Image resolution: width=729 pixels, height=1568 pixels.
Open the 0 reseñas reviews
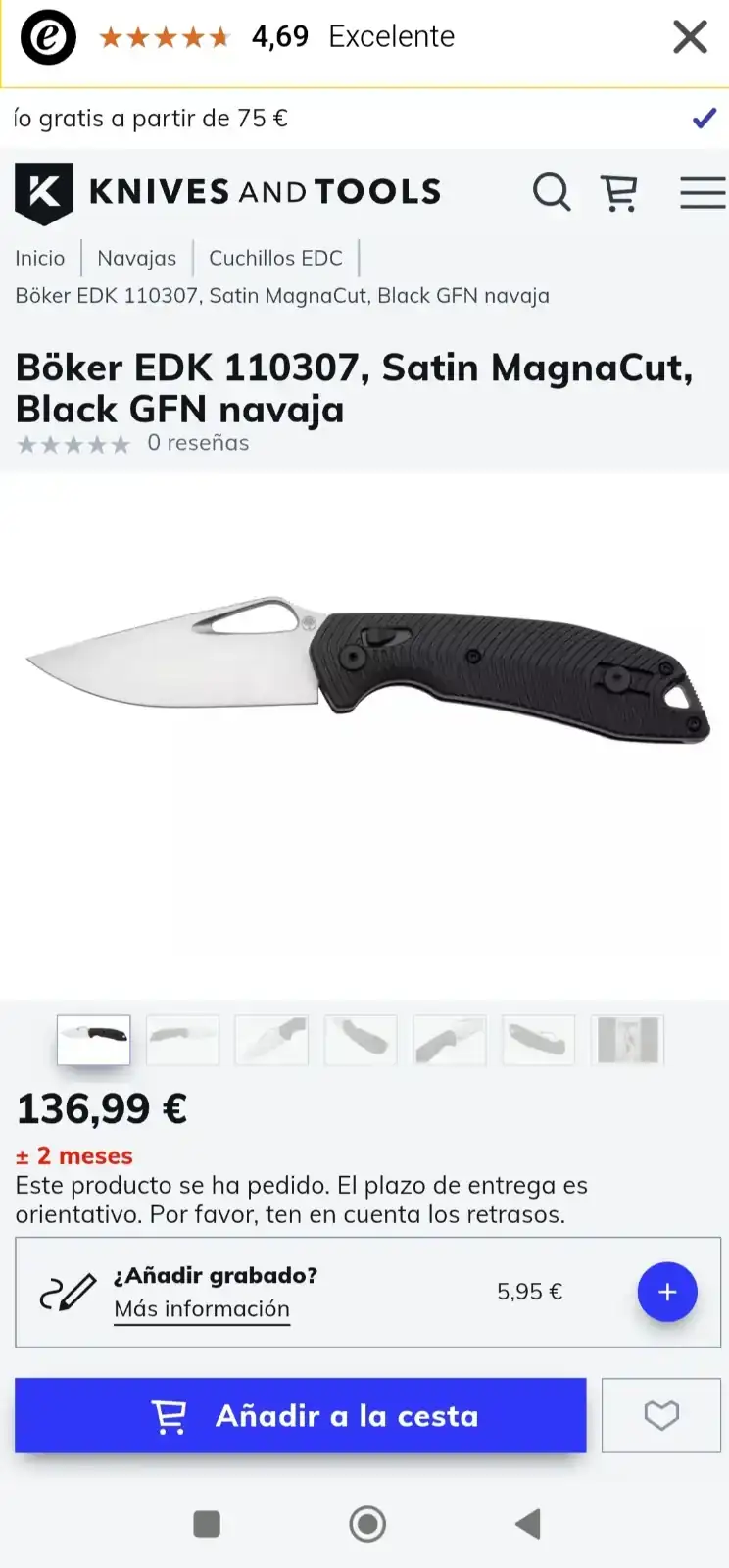198,443
